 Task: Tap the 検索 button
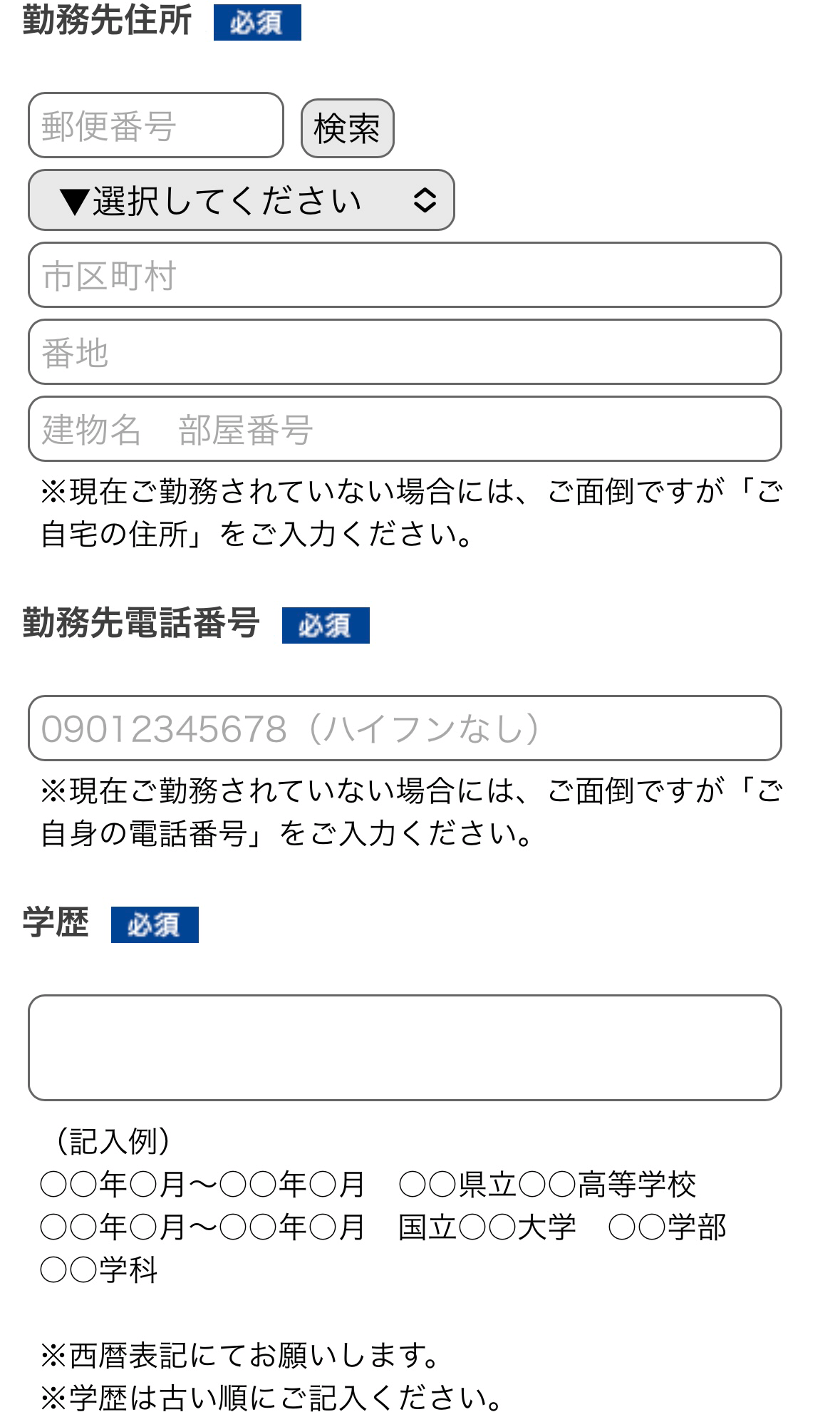(347, 128)
